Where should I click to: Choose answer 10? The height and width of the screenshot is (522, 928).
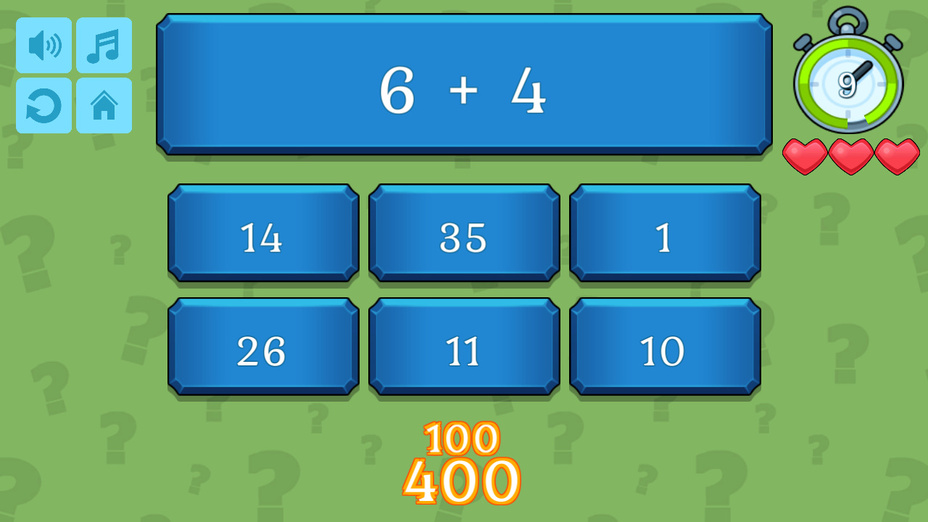(x=664, y=348)
